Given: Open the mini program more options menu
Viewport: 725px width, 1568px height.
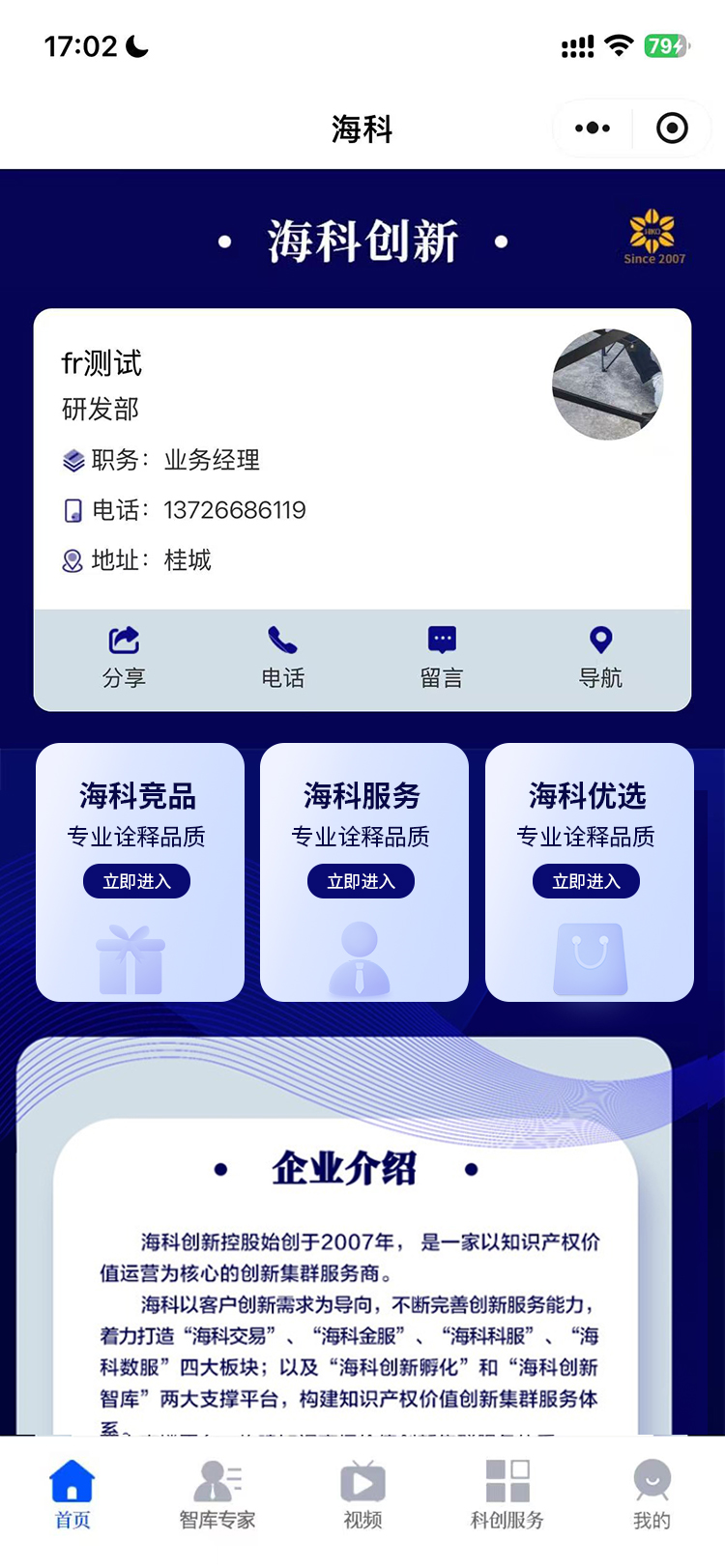Looking at the screenshot, I should tap(592, 128).
